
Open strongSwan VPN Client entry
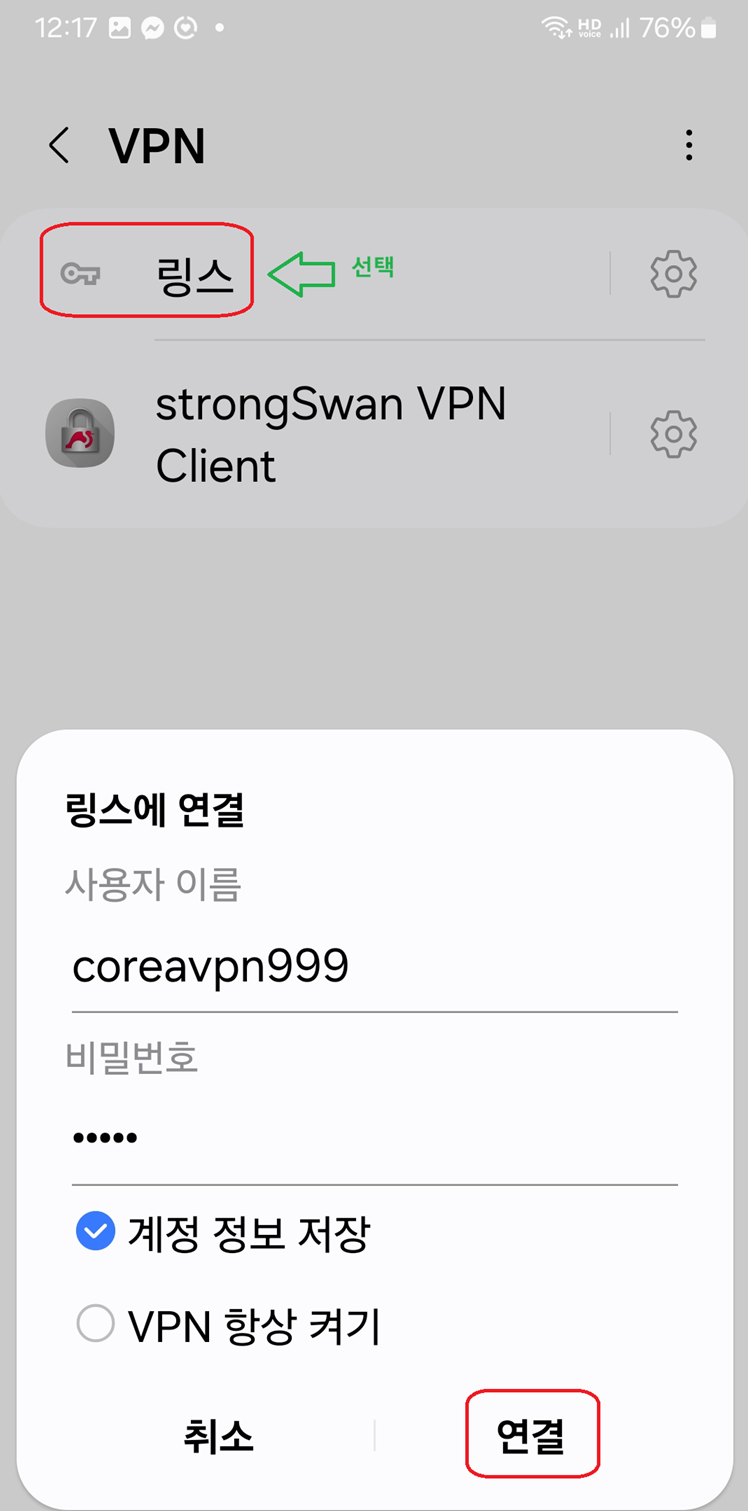[330, 435]
